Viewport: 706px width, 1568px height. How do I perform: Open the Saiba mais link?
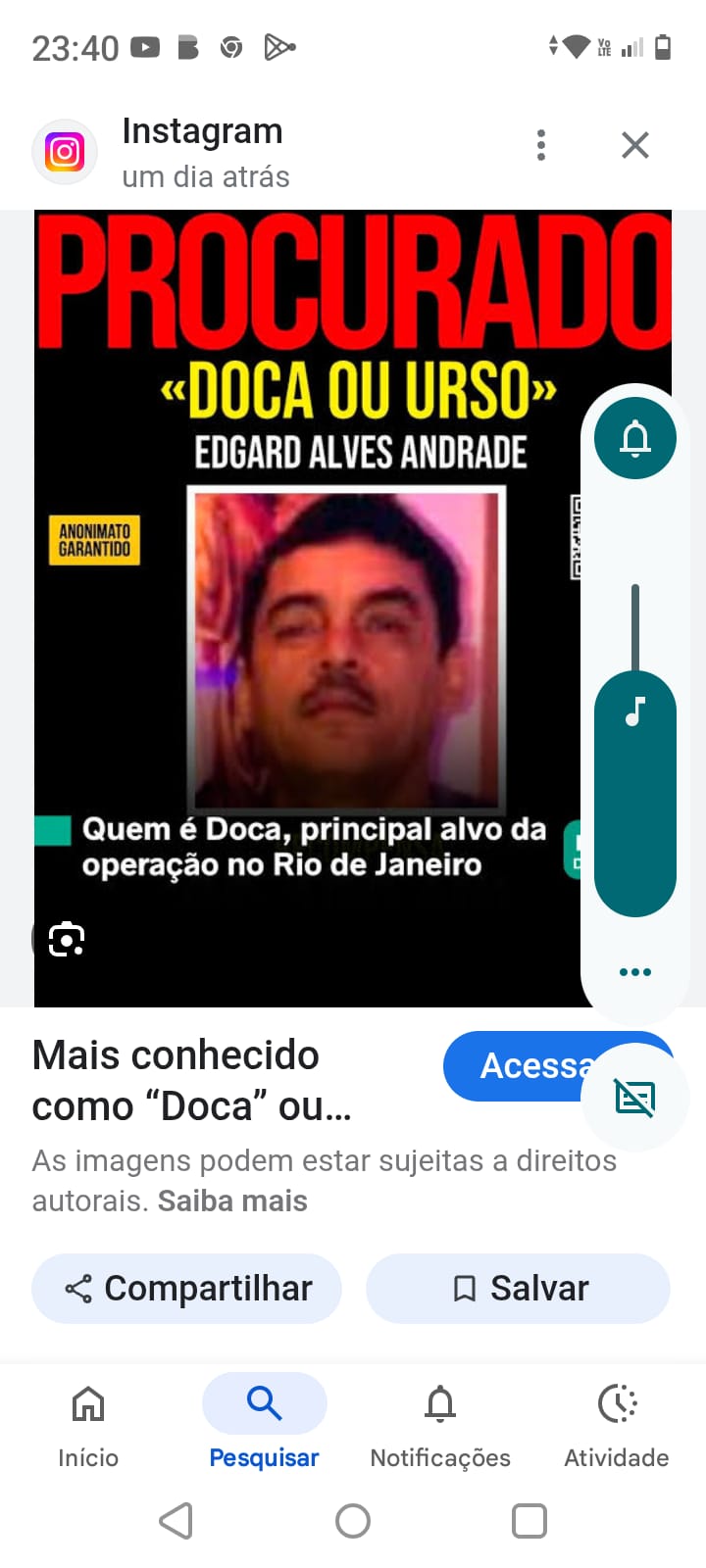click(232, 1200)
